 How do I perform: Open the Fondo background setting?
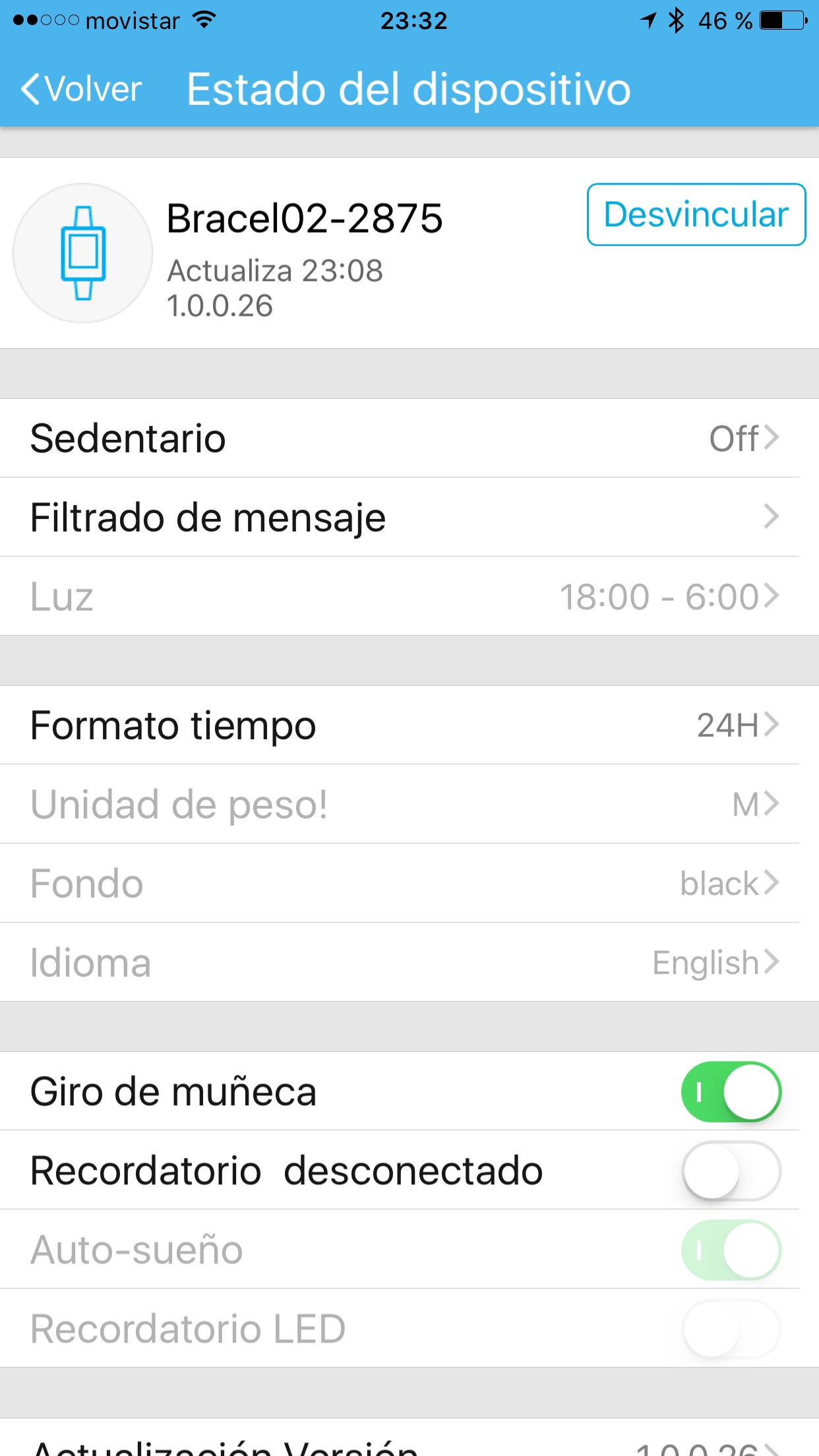pyautogui.click(x=409, y=884)
